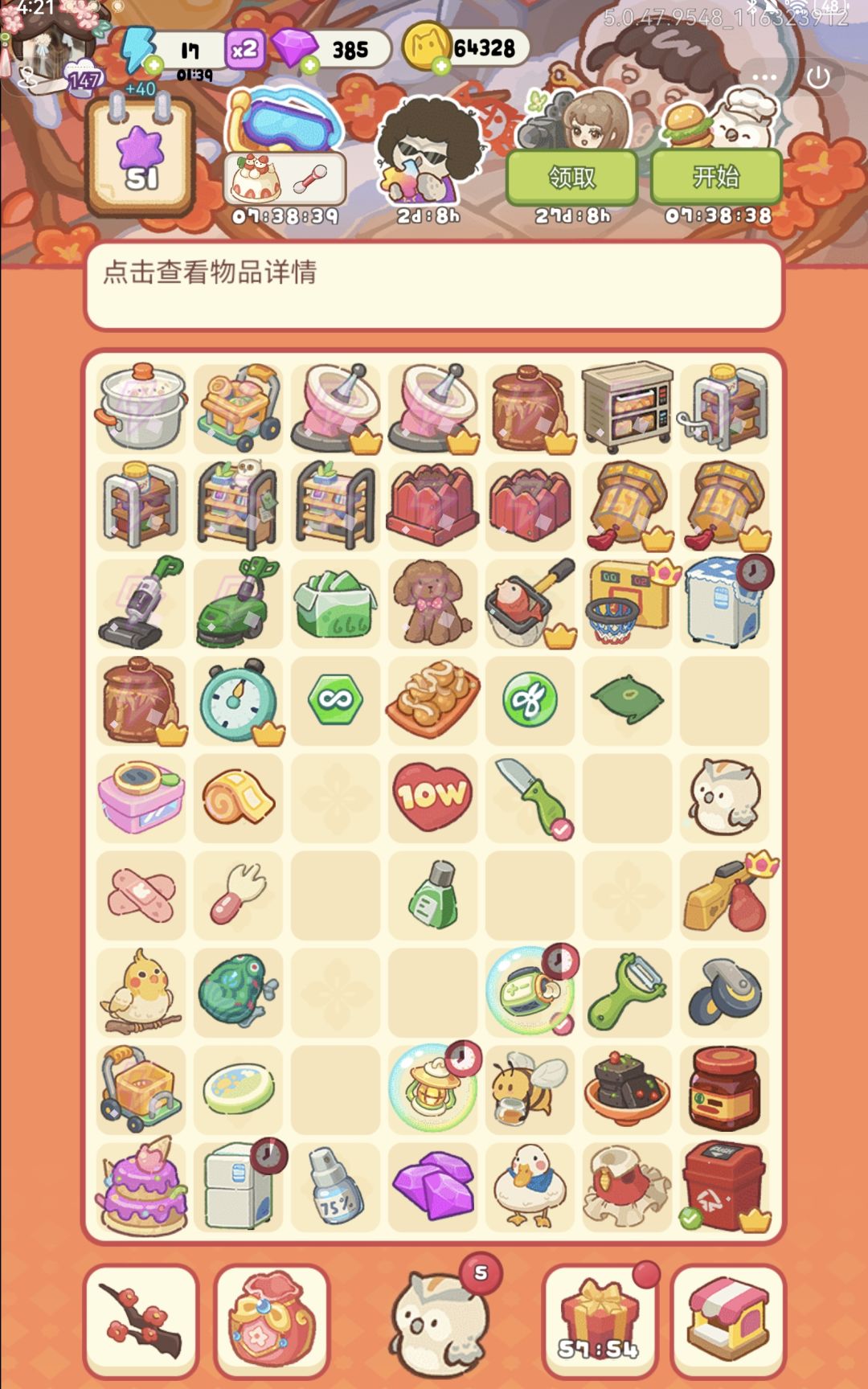Open the three-dot overflow menu
868x1389 pixels.
(764, 78)
